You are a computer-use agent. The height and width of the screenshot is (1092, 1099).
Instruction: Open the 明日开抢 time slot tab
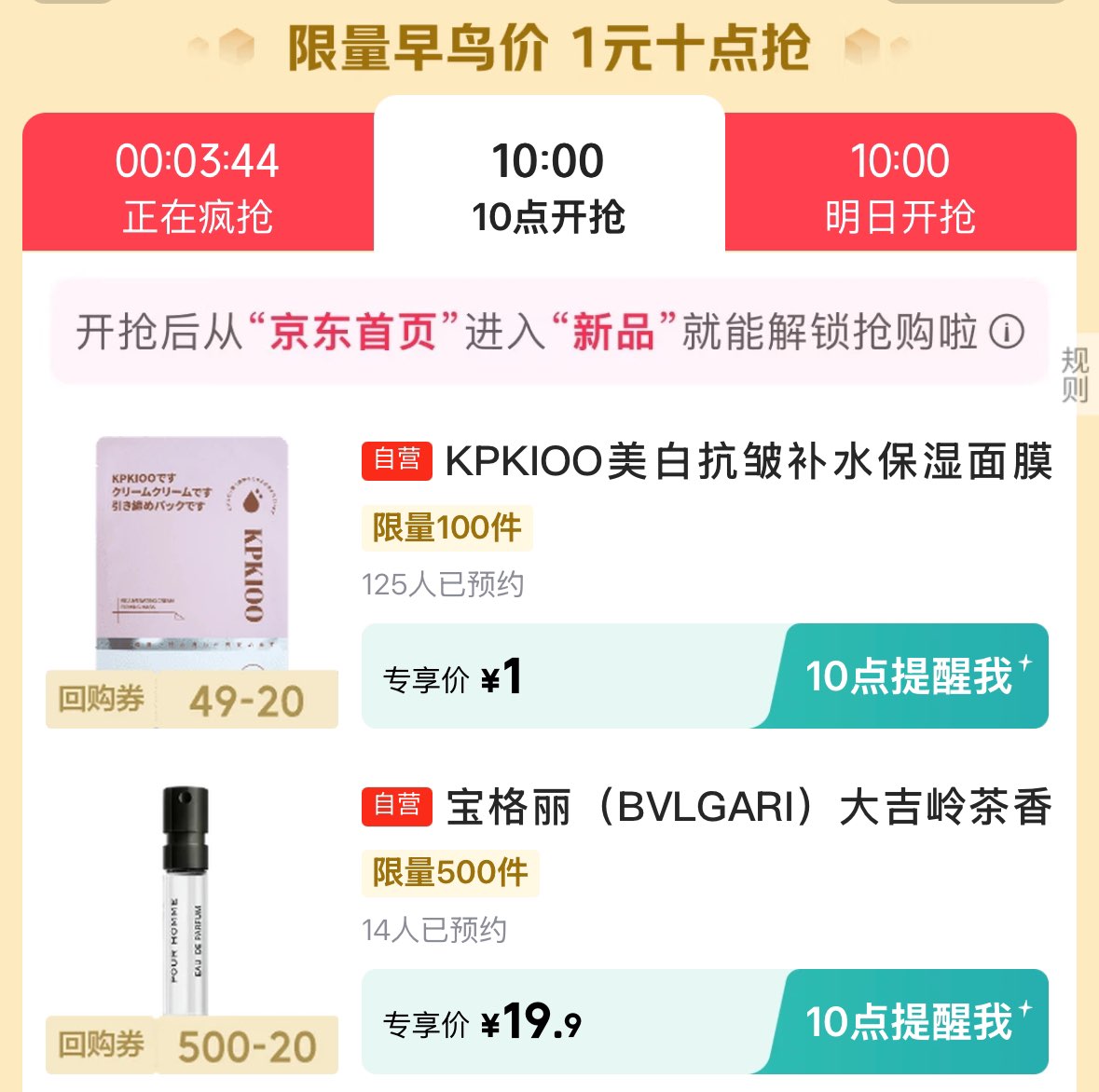coord(900,186)
